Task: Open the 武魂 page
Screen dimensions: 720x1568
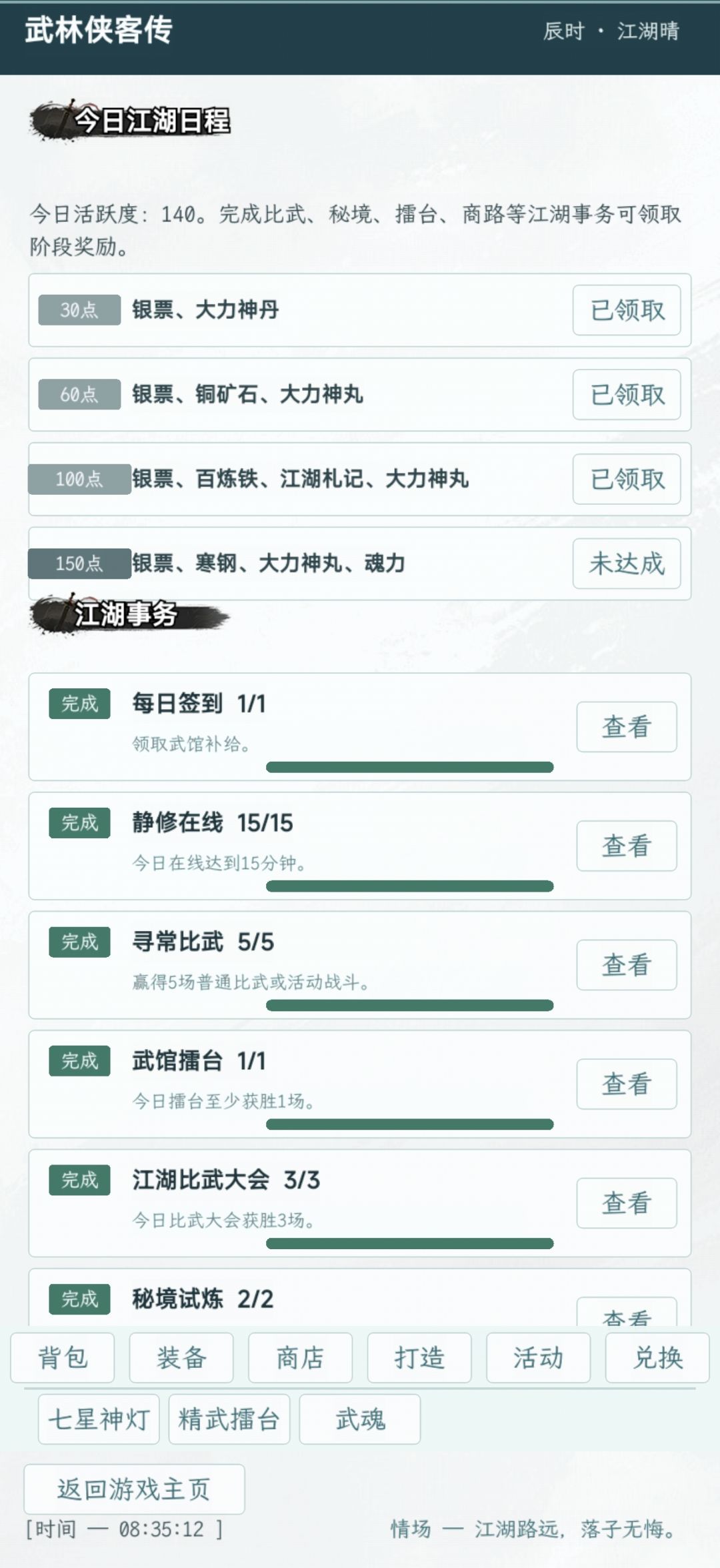Action: [x=360, y=1419]
